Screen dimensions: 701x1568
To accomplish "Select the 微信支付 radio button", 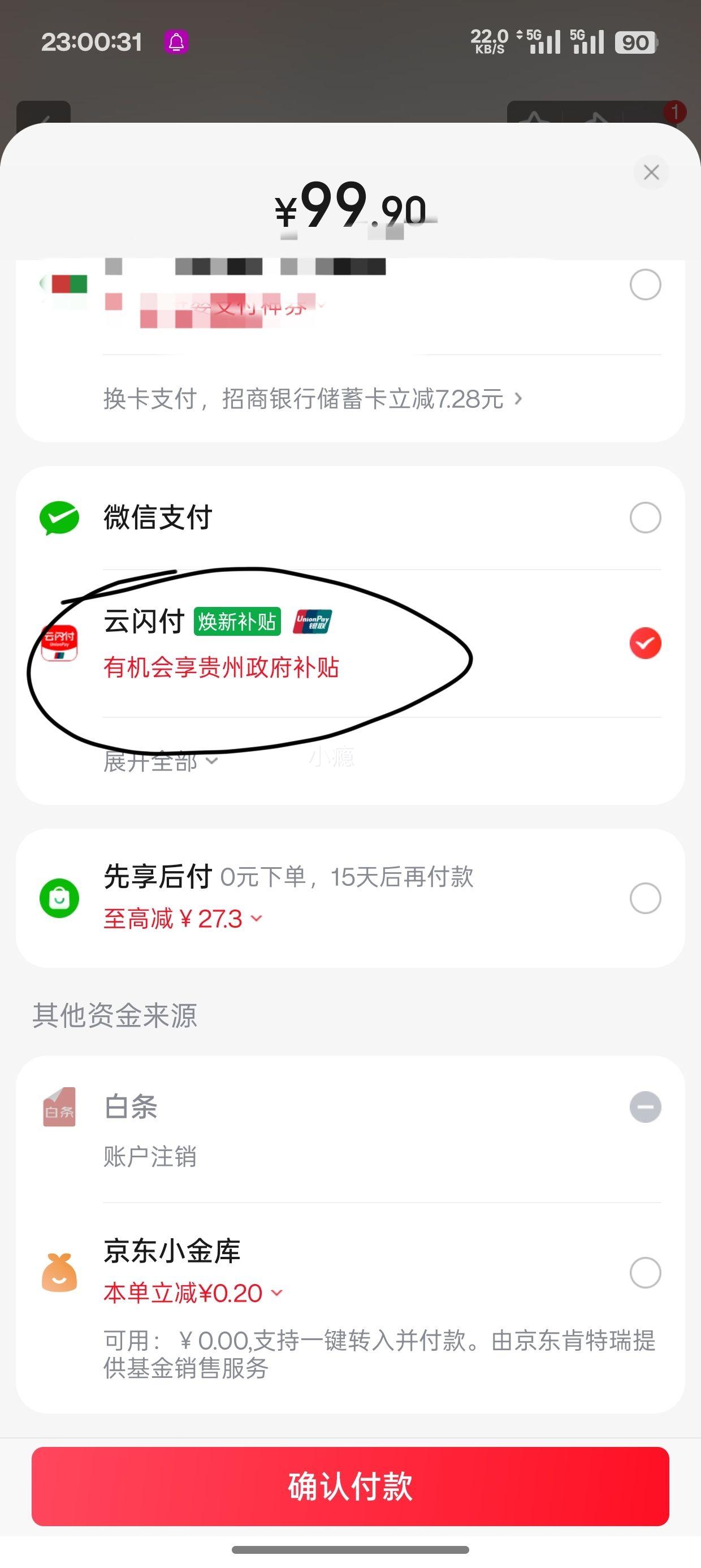I will coord(645,518).
